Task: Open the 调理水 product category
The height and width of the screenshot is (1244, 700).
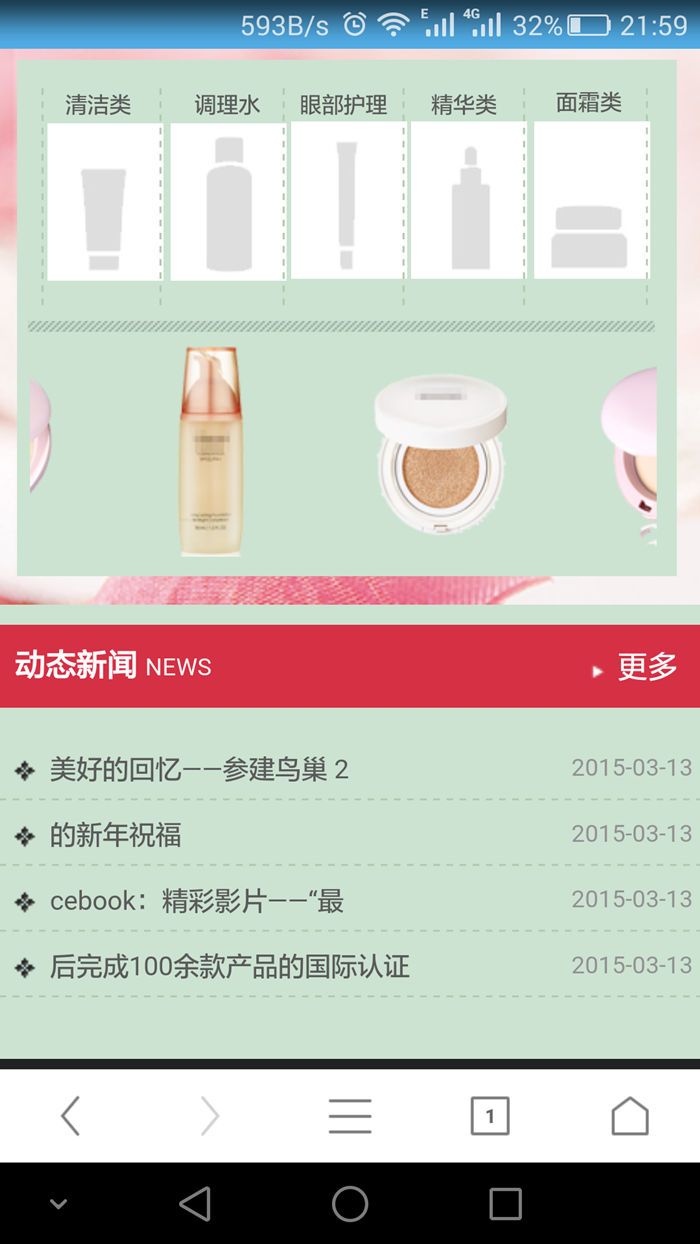Action: [x=227, y=201]
